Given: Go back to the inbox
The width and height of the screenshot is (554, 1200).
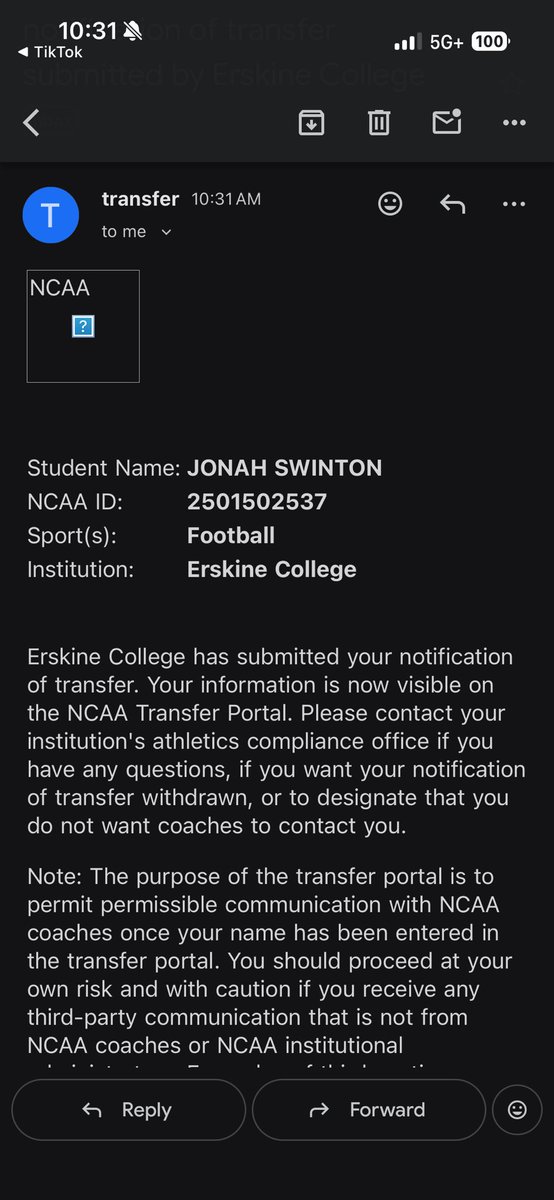Looking at the screenshot, I should [x=31, y=123].
